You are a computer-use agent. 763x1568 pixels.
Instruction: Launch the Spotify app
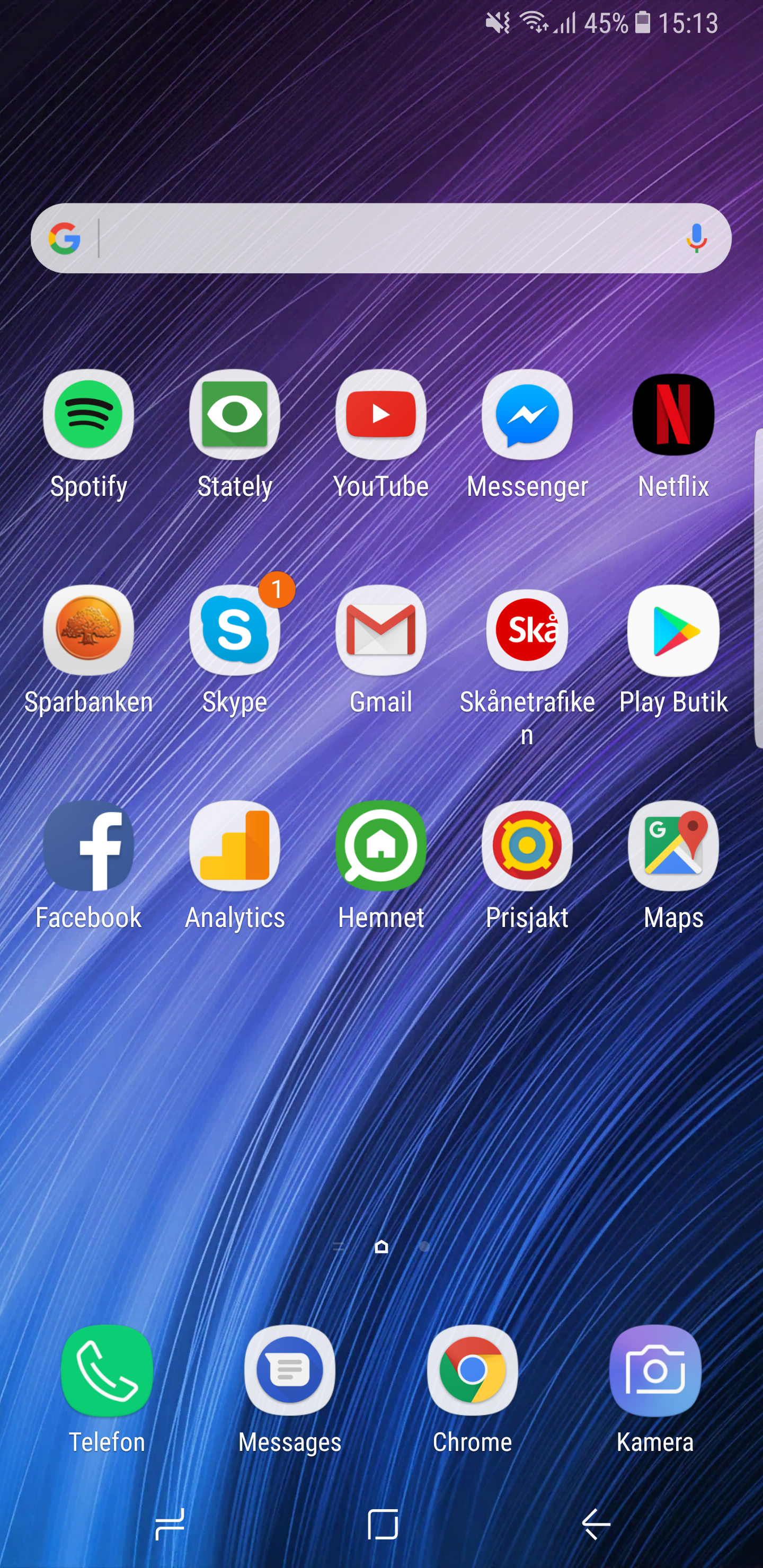(x=88, y=415)
